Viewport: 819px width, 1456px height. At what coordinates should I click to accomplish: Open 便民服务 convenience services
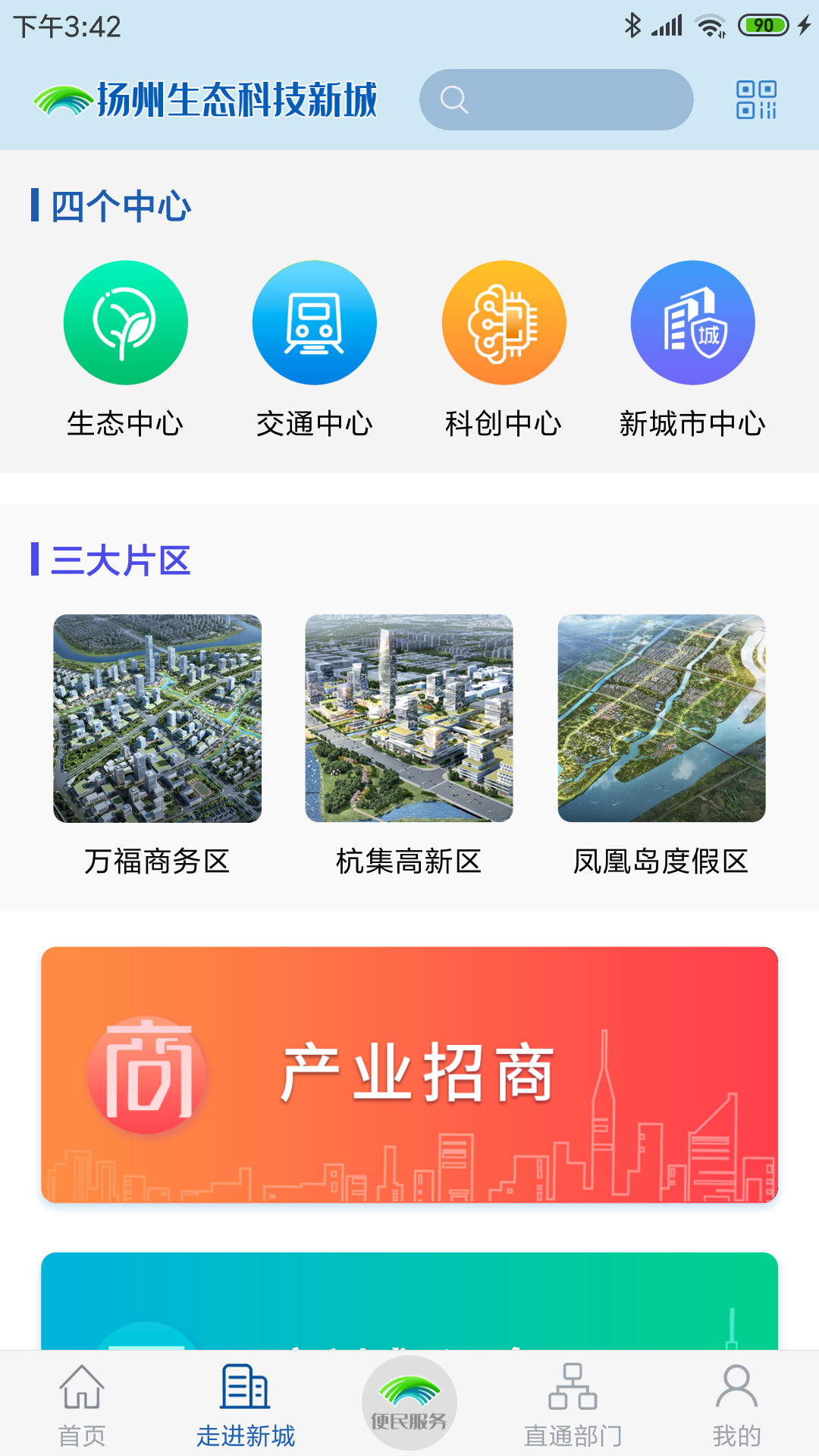pos(409,1403)
